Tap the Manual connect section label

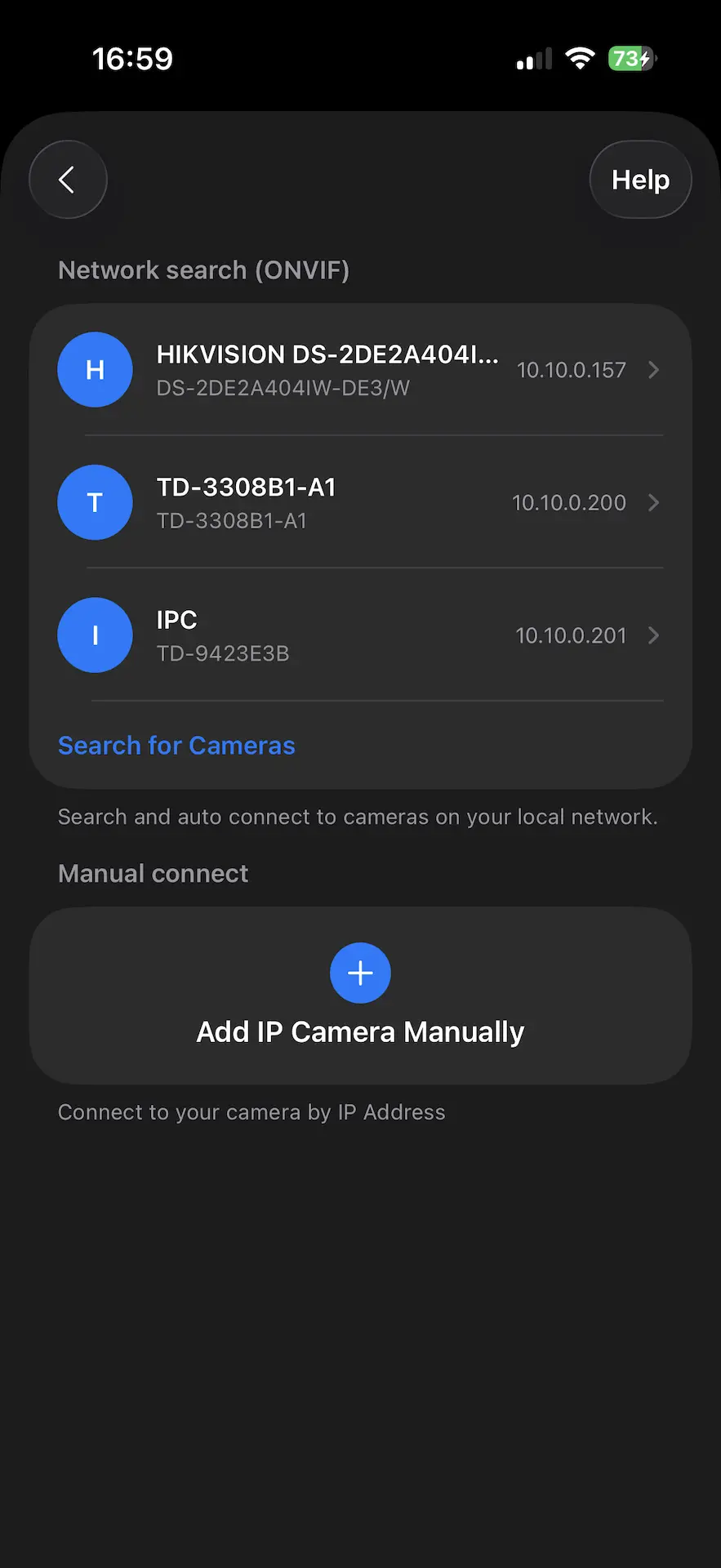click(x=153, y=873)
